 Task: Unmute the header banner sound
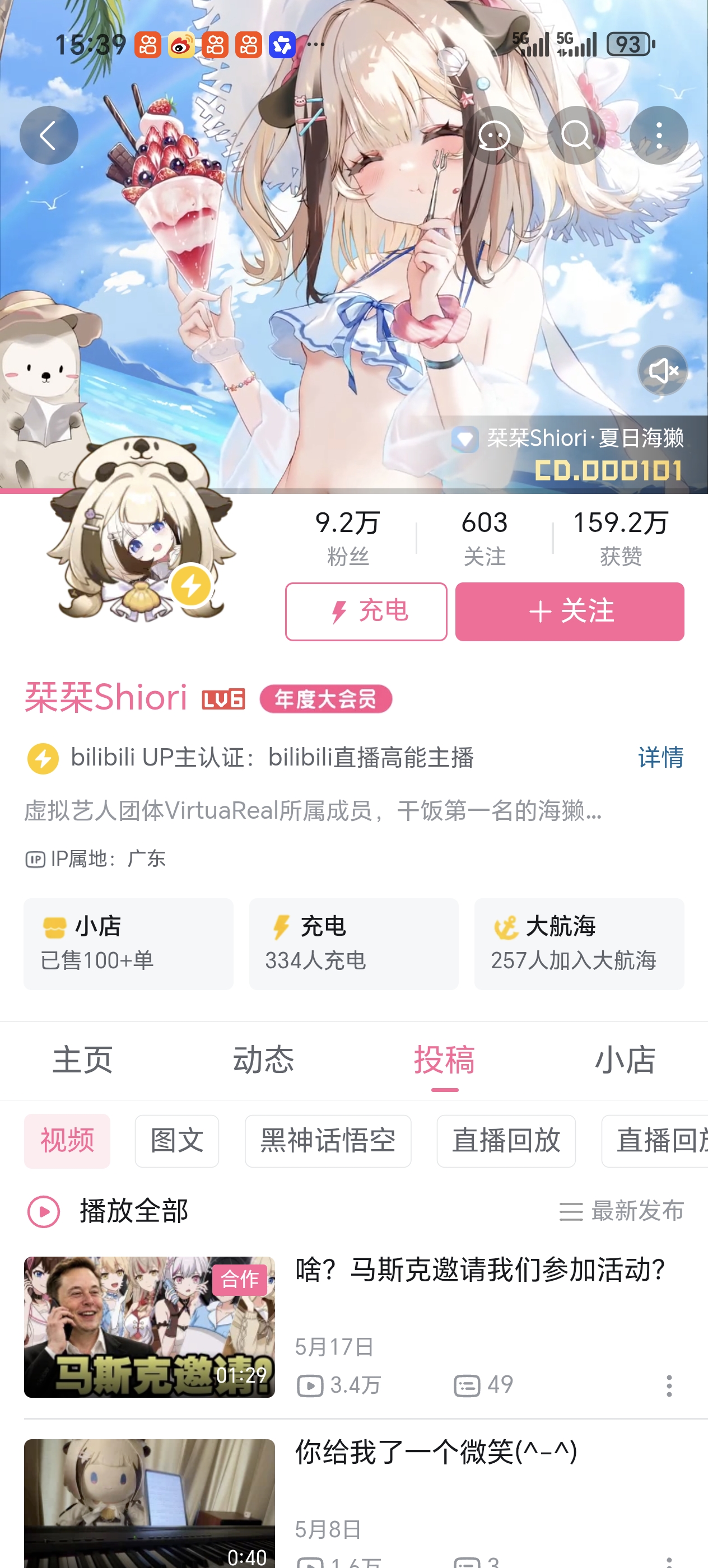(662, 370)
